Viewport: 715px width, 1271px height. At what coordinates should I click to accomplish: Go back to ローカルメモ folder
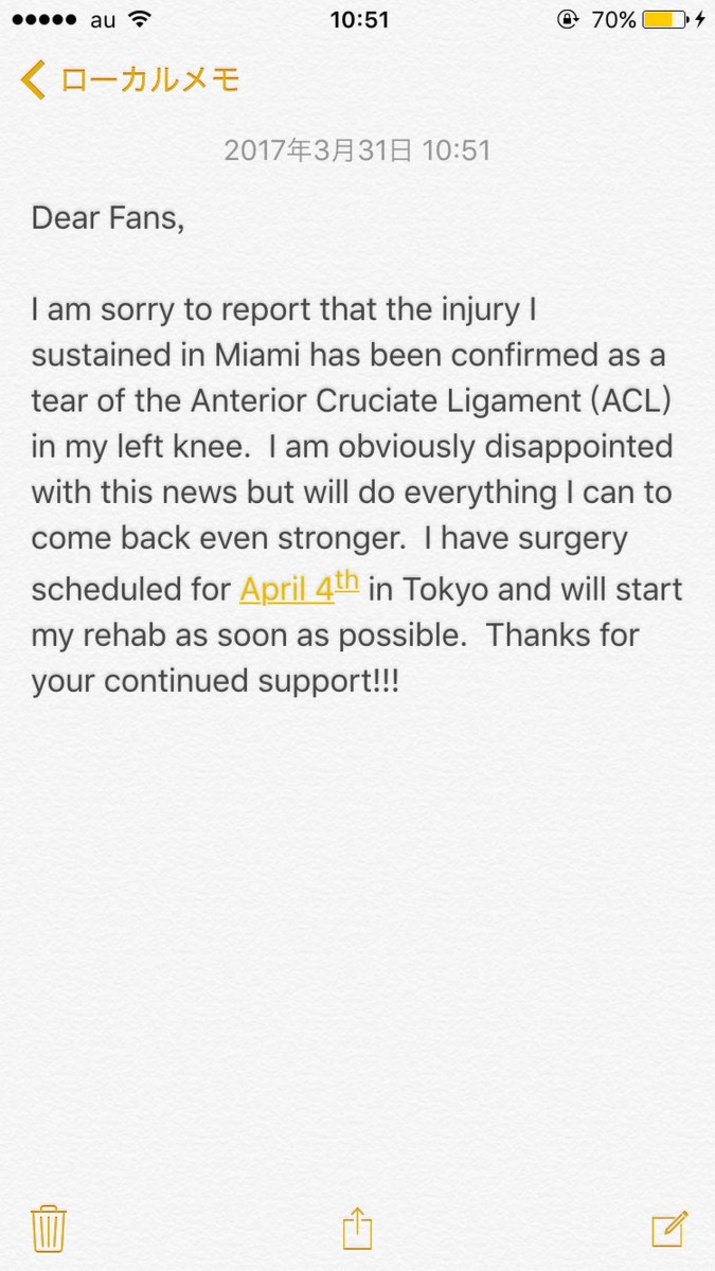[x=130, y=80]
